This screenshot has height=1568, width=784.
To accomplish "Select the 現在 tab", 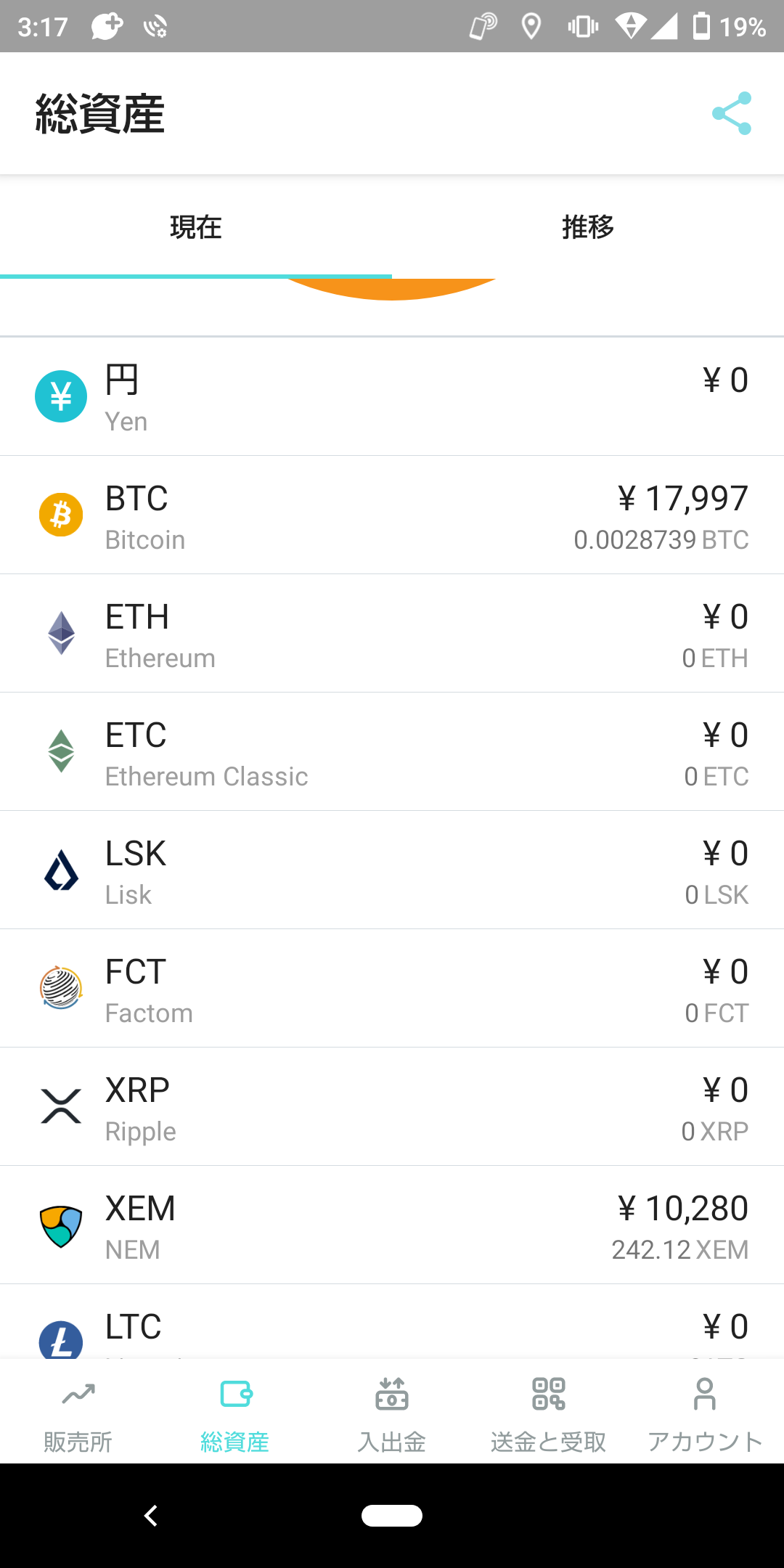I will [196, 227].
